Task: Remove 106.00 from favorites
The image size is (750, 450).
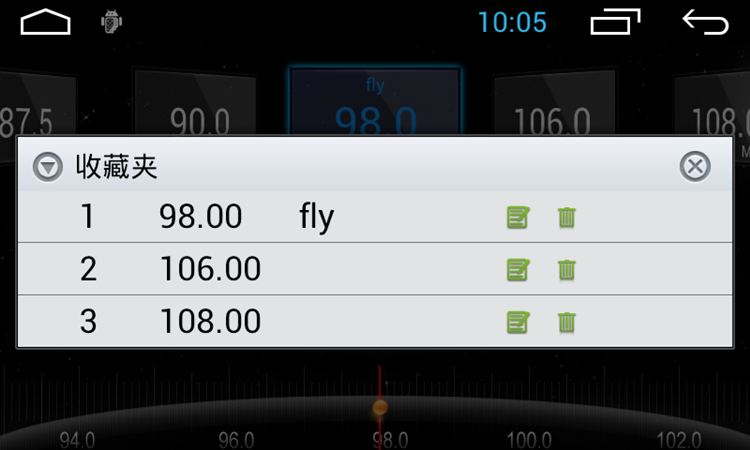Action: point(567,269)
